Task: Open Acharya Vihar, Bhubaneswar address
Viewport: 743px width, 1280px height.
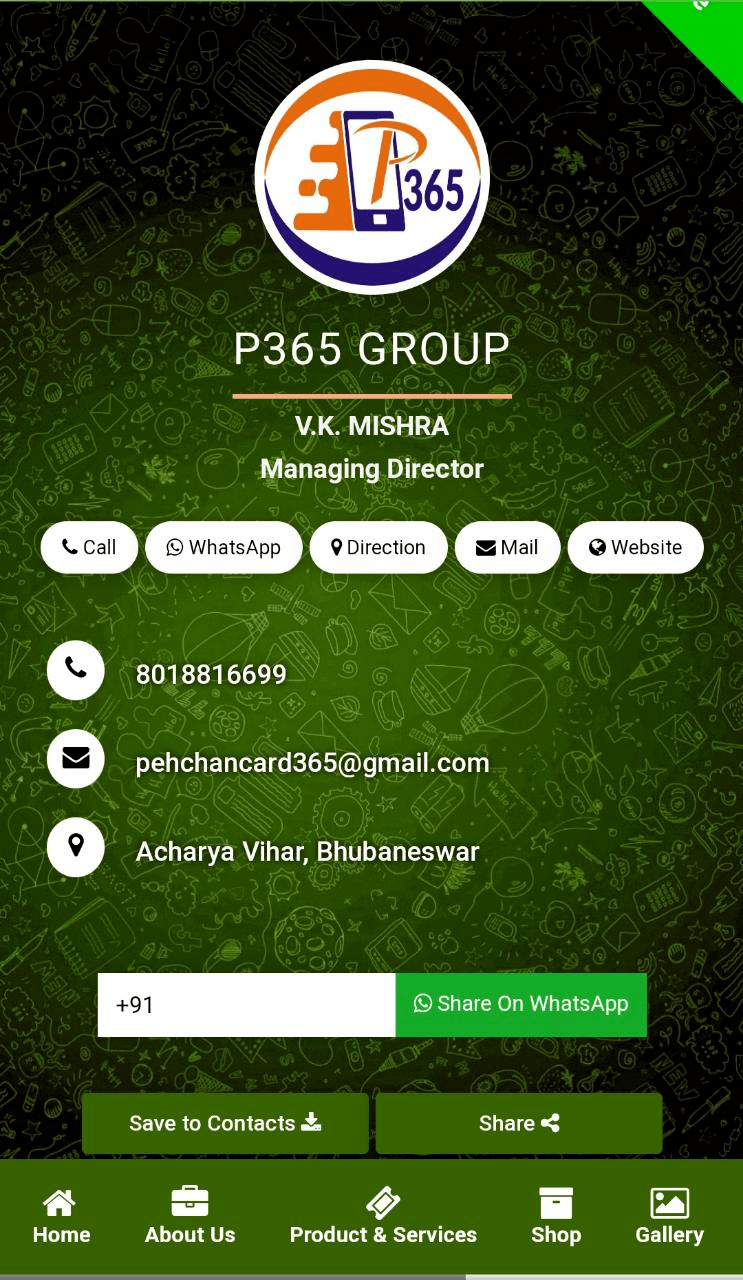Action: pos(307,852)
